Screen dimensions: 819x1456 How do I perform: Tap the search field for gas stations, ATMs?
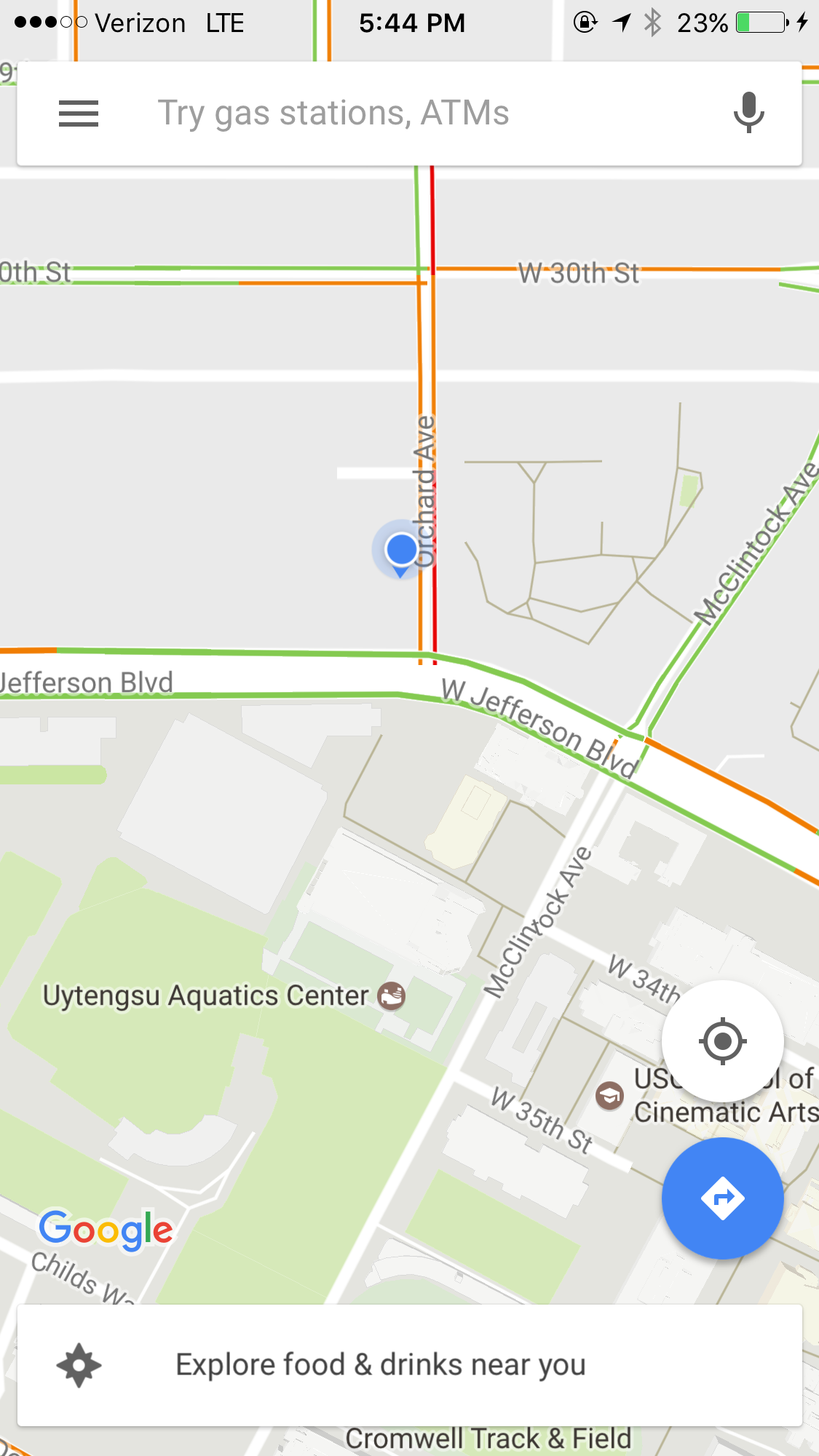[x=408, y=114]
